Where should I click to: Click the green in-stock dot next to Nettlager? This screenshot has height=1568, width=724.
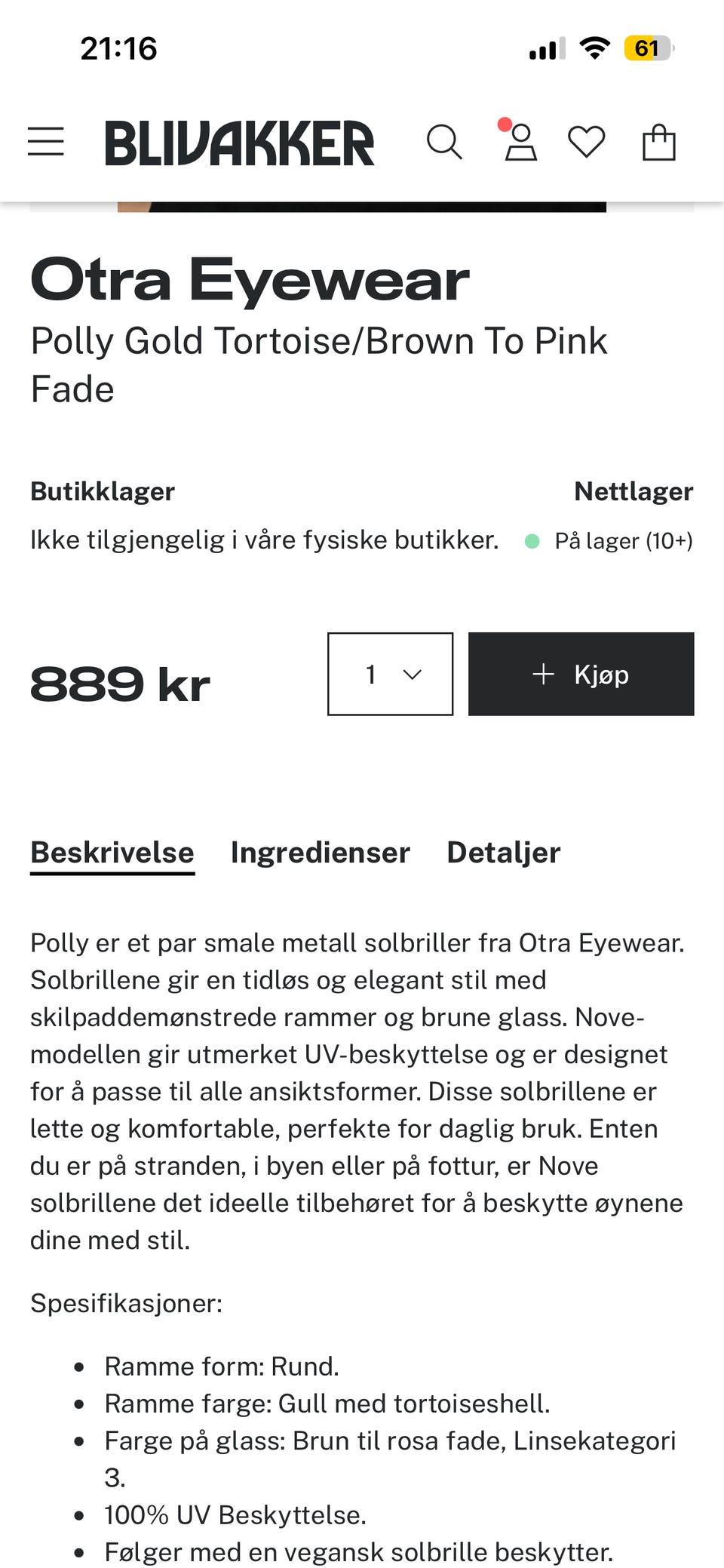535,540
